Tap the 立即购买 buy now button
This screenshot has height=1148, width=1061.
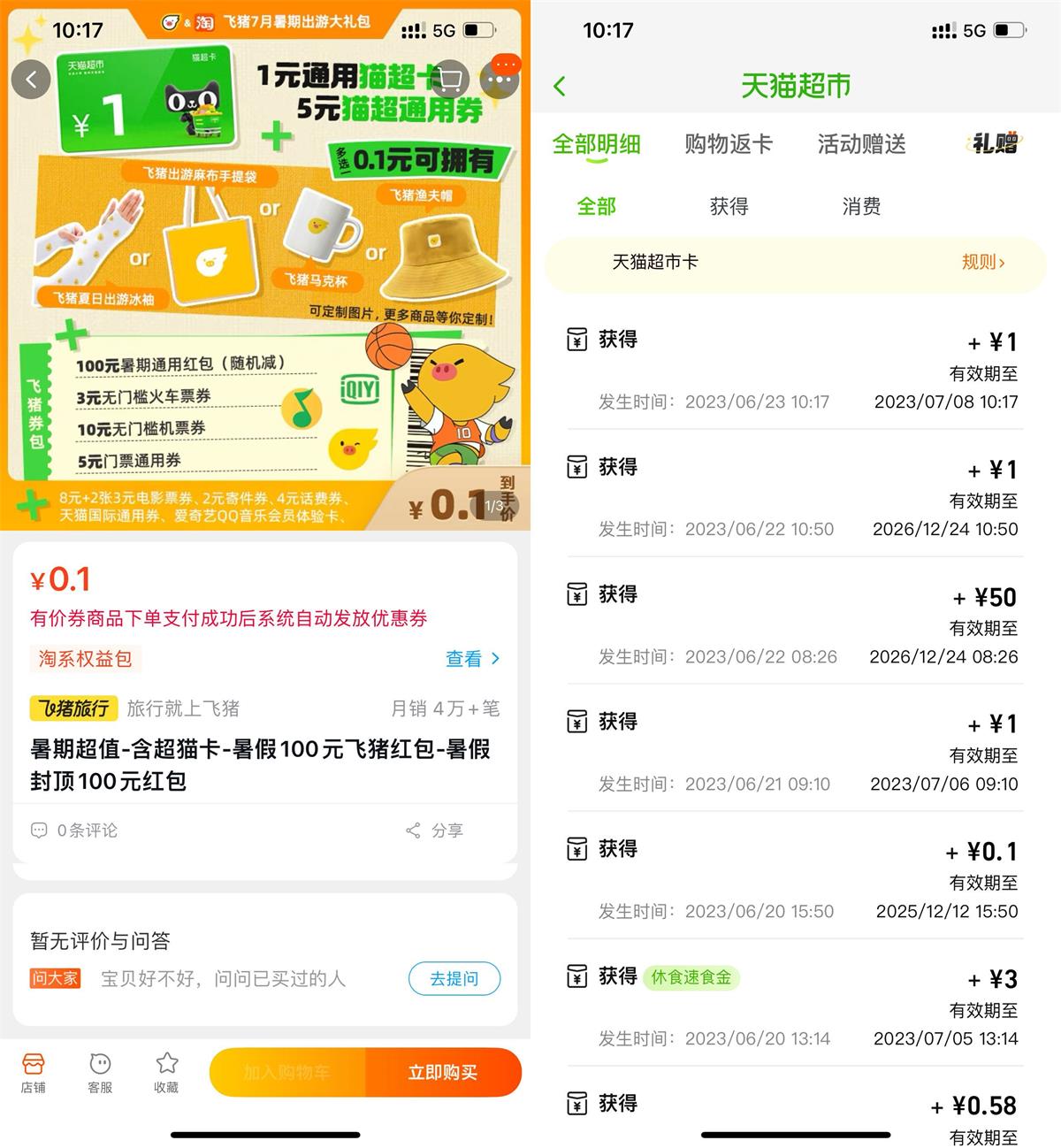444,1072
